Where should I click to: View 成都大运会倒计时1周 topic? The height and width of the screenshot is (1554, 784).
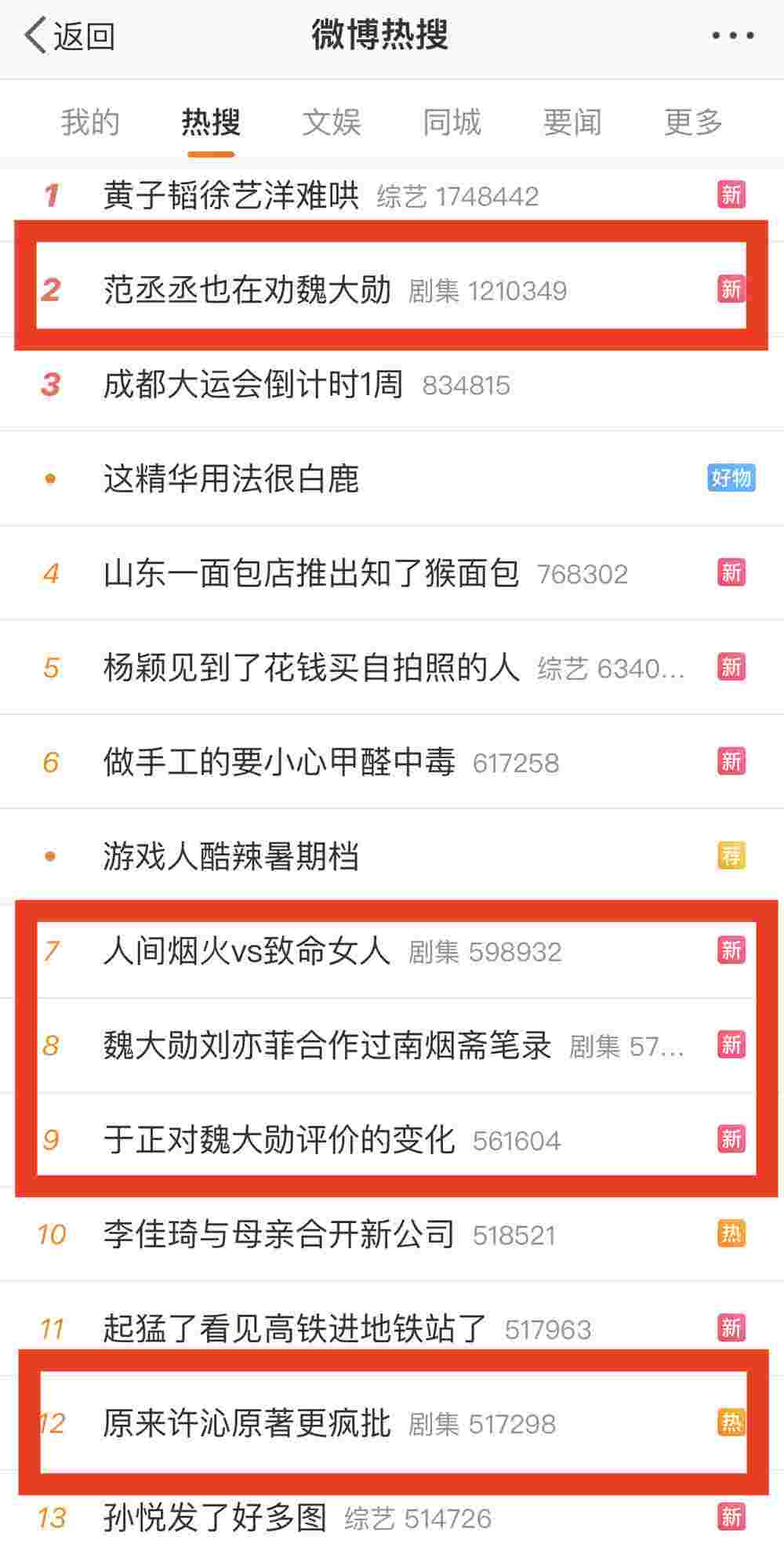click(252, 385)
